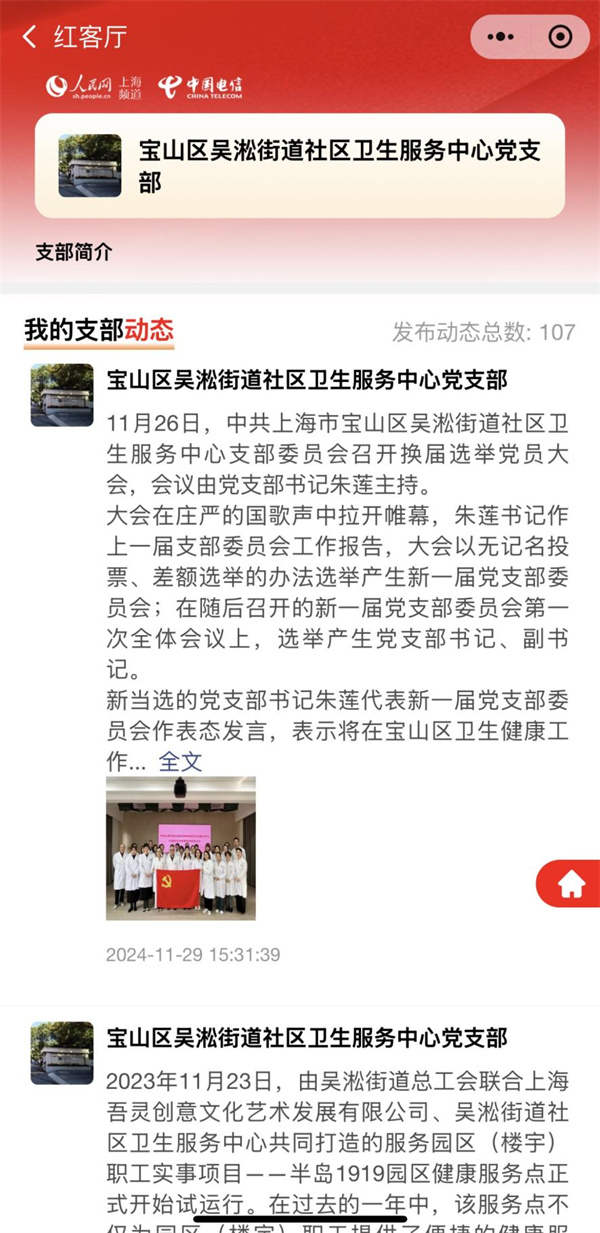Tap the floating red home button
The image size is (600, 1233).
click(570, 884)
